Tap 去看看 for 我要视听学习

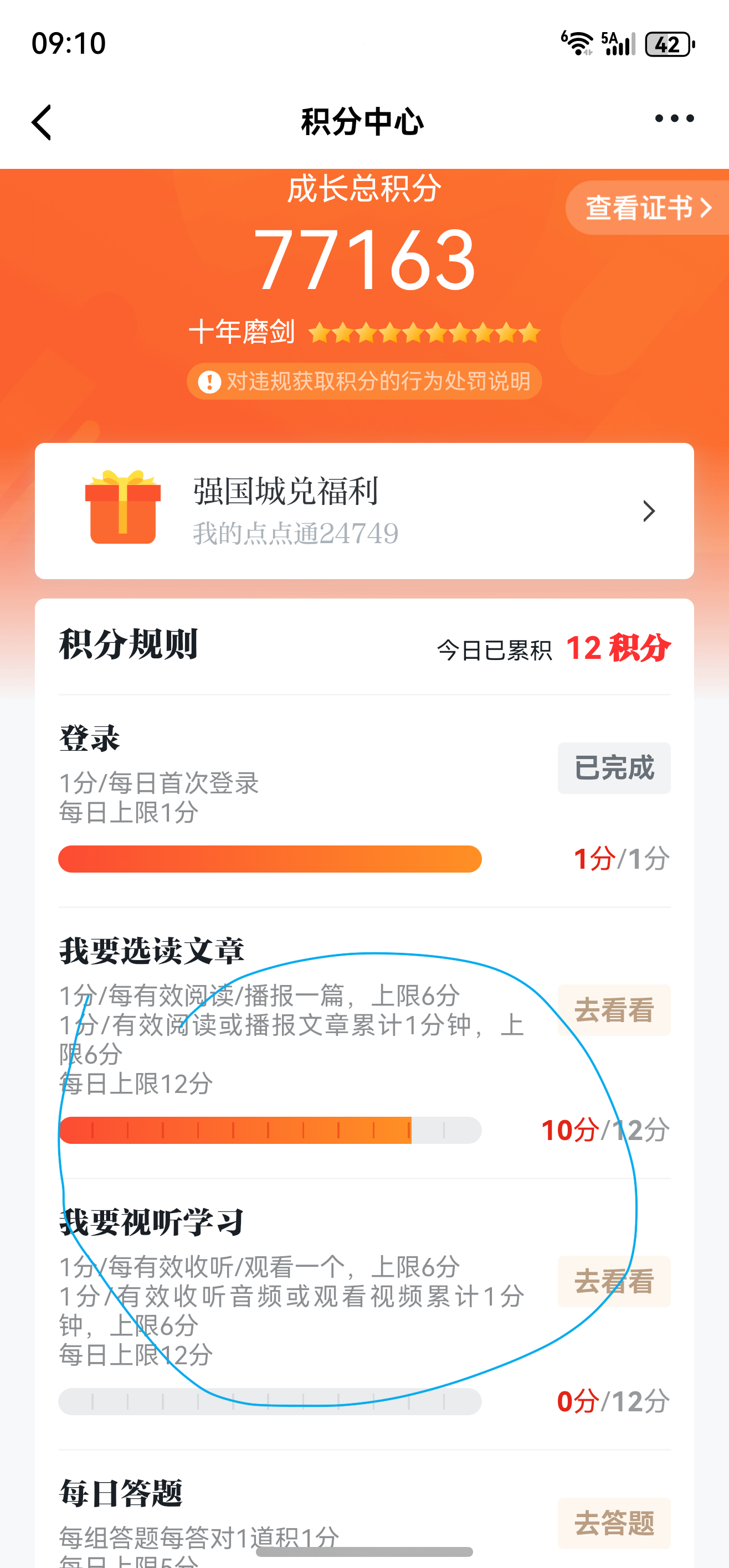pos(613,1281)
